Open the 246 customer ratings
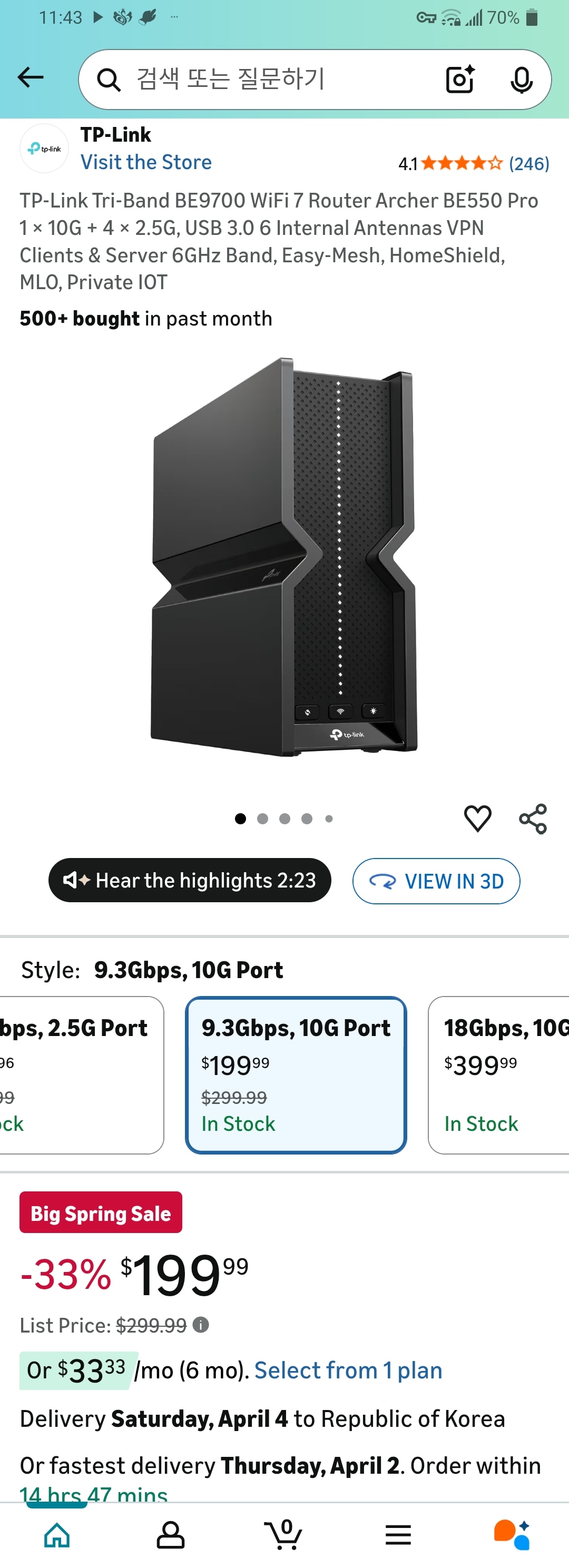569x1568 pixels. pyautogui.click(x=528, y=164)
